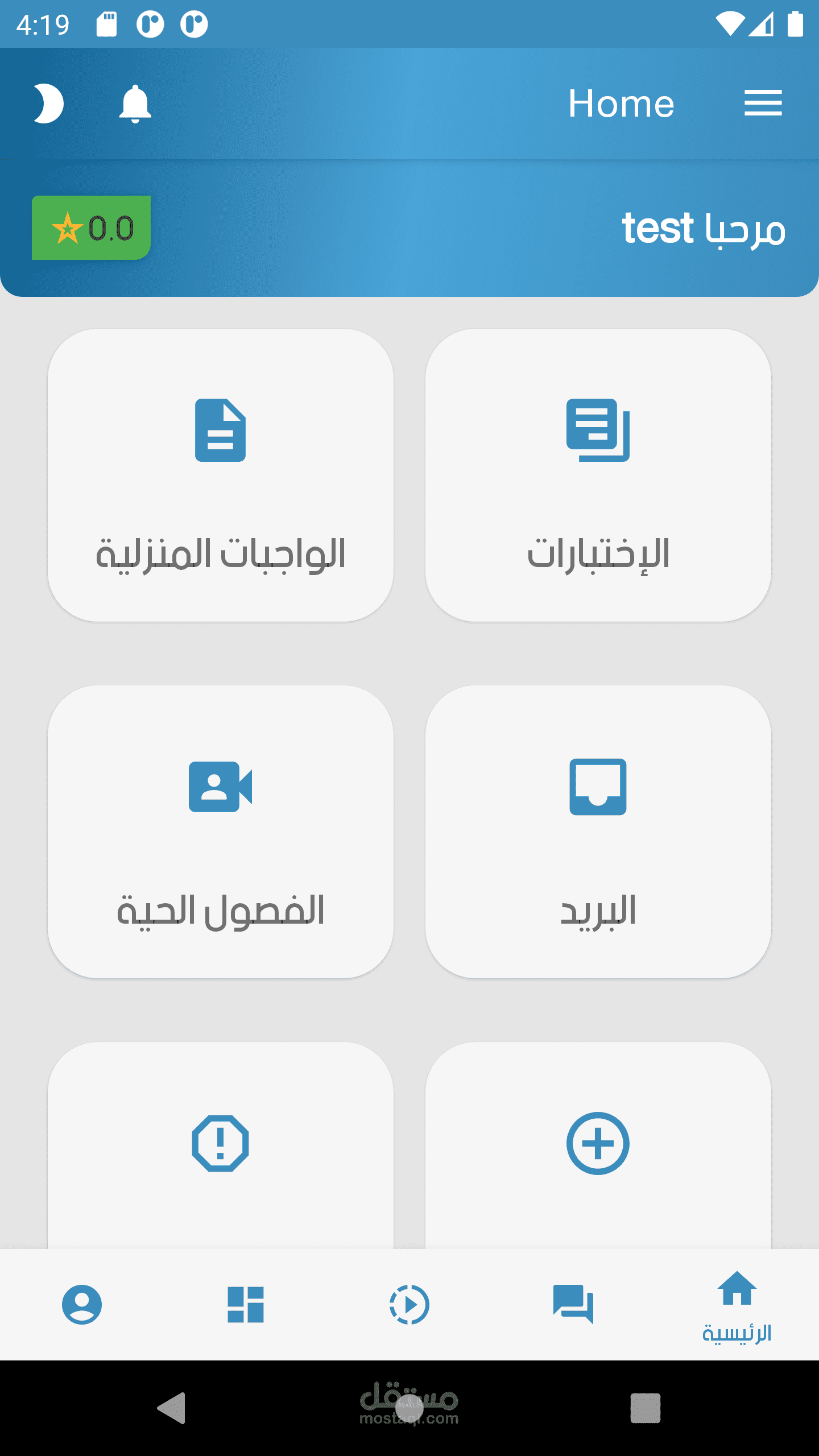The image size is (819, 1456).
Task: Switch to the profile tab
Action: [82, 1305]
